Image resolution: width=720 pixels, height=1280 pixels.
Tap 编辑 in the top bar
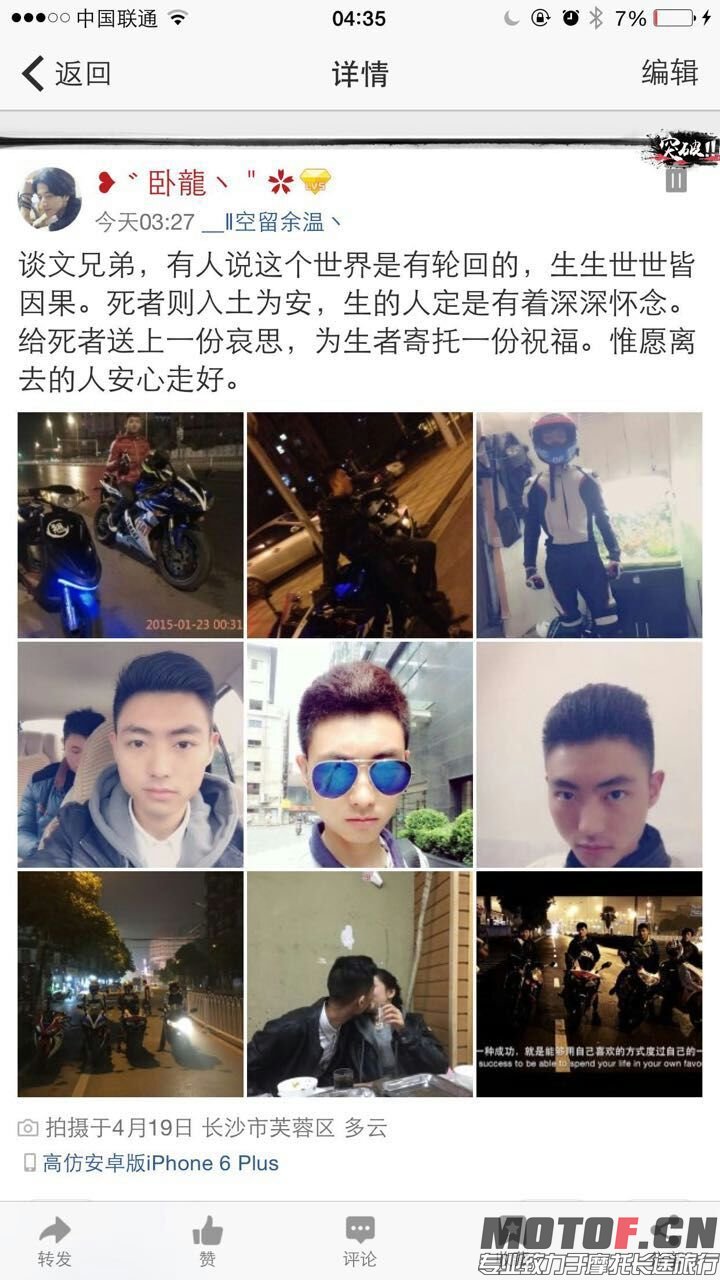[x=669, y=73]
